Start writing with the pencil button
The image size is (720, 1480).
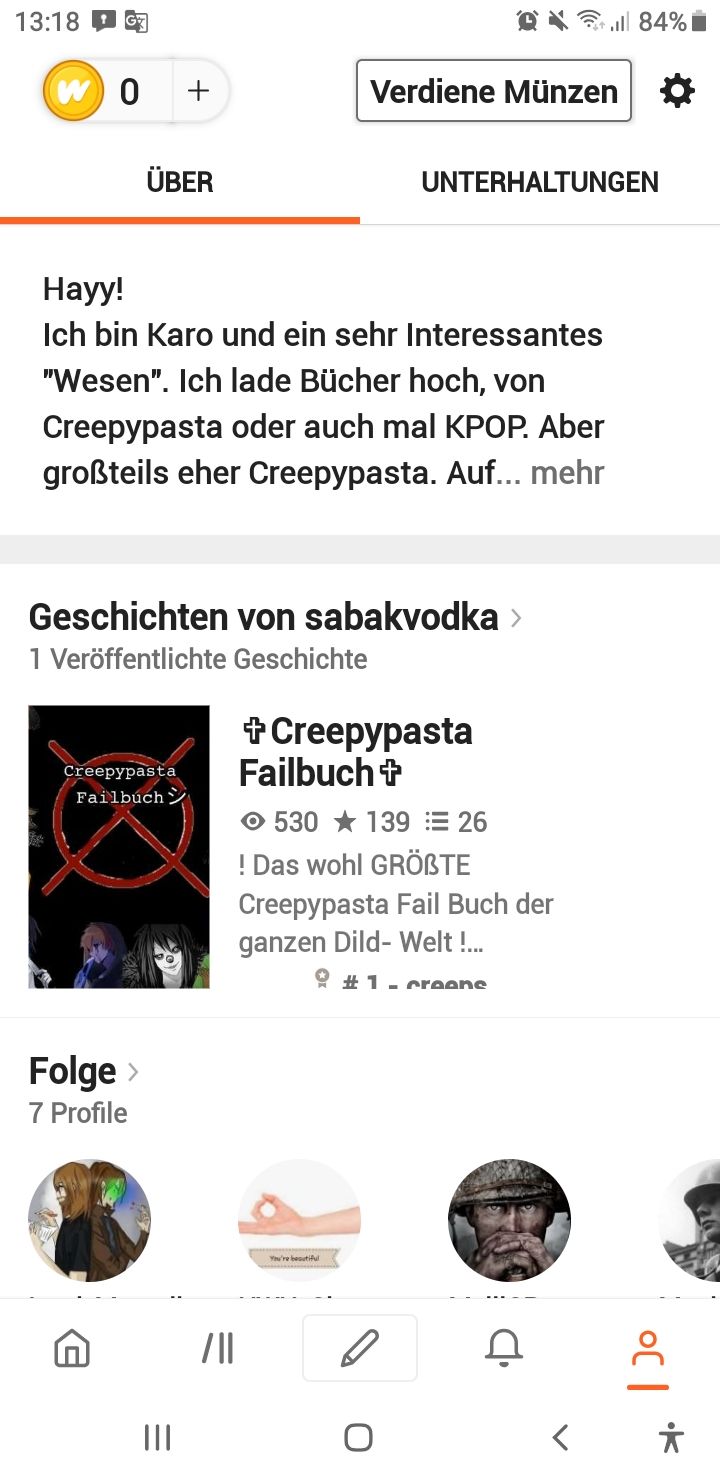point(360,1348)
